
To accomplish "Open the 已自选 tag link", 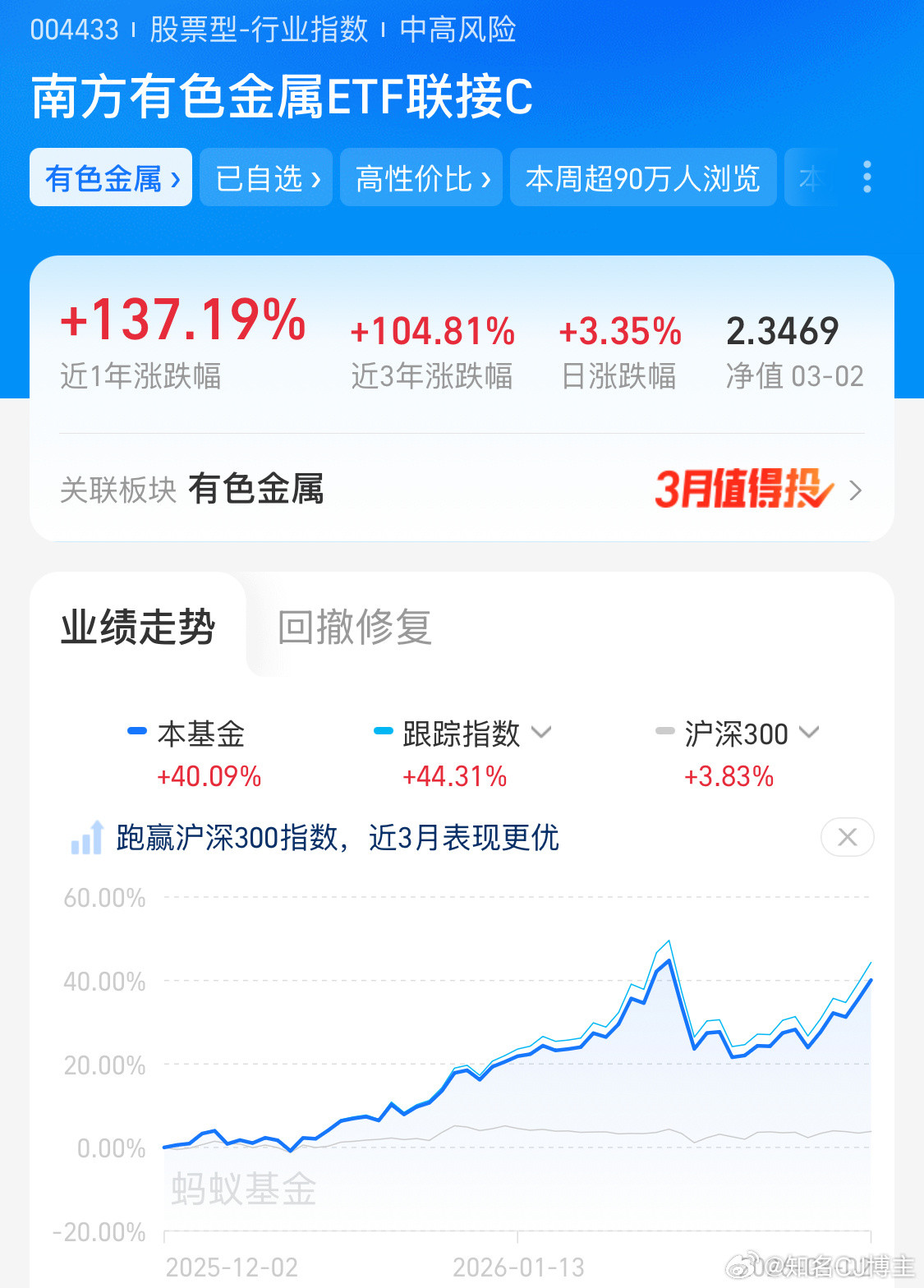I will pyautogui.click(x=265, y=177).
